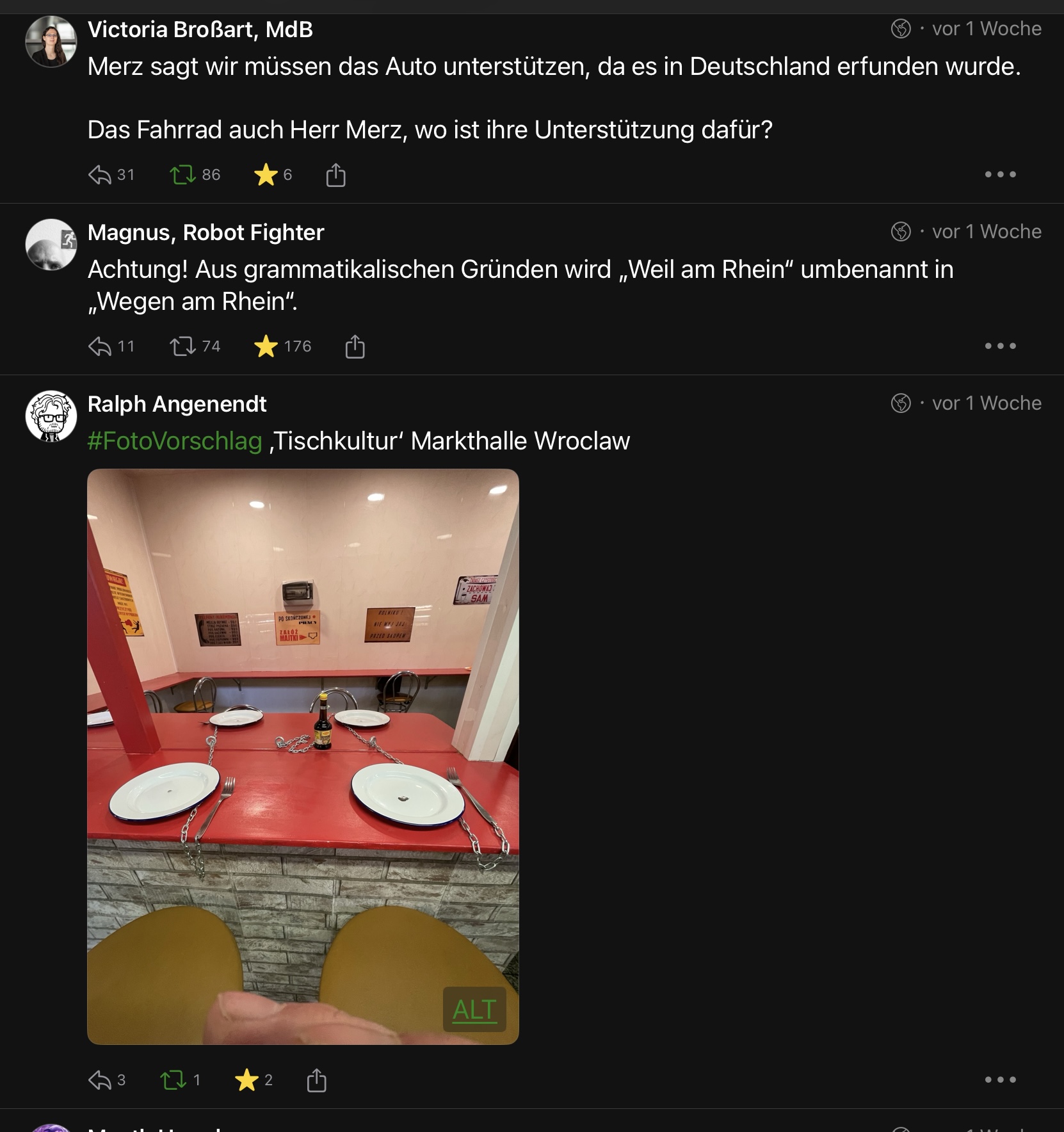Favorite Victoria Broßart's post
Viewport: 1064px width, 1132px height.
tap(266, 175)
